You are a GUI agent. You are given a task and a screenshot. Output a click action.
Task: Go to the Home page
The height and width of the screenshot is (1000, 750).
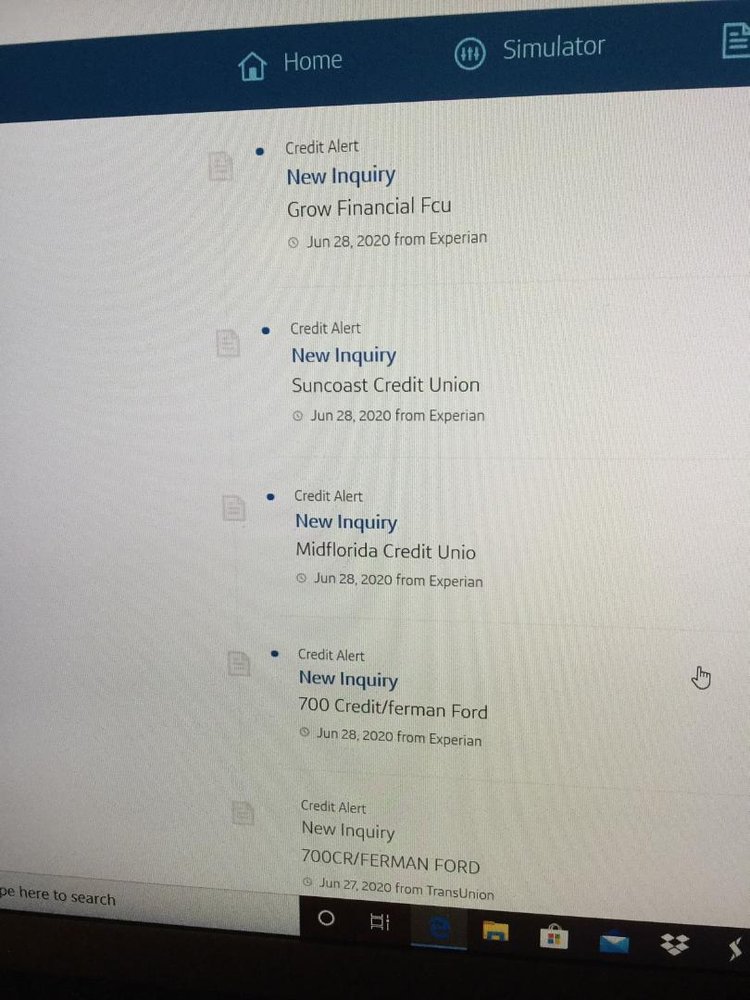pos(291,63)
